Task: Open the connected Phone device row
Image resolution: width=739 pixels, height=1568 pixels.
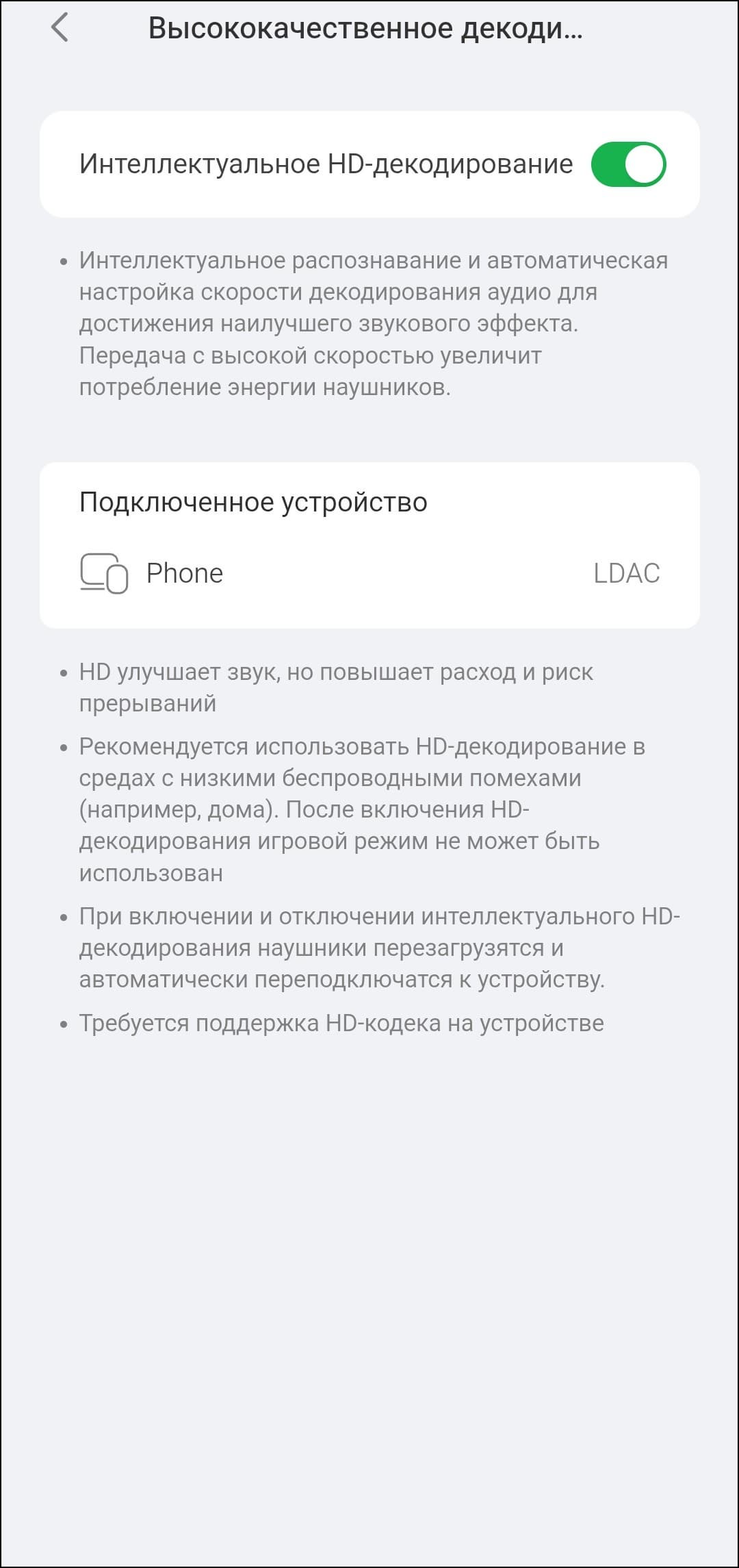Action: pyautogui.click(x=369, y=573)
